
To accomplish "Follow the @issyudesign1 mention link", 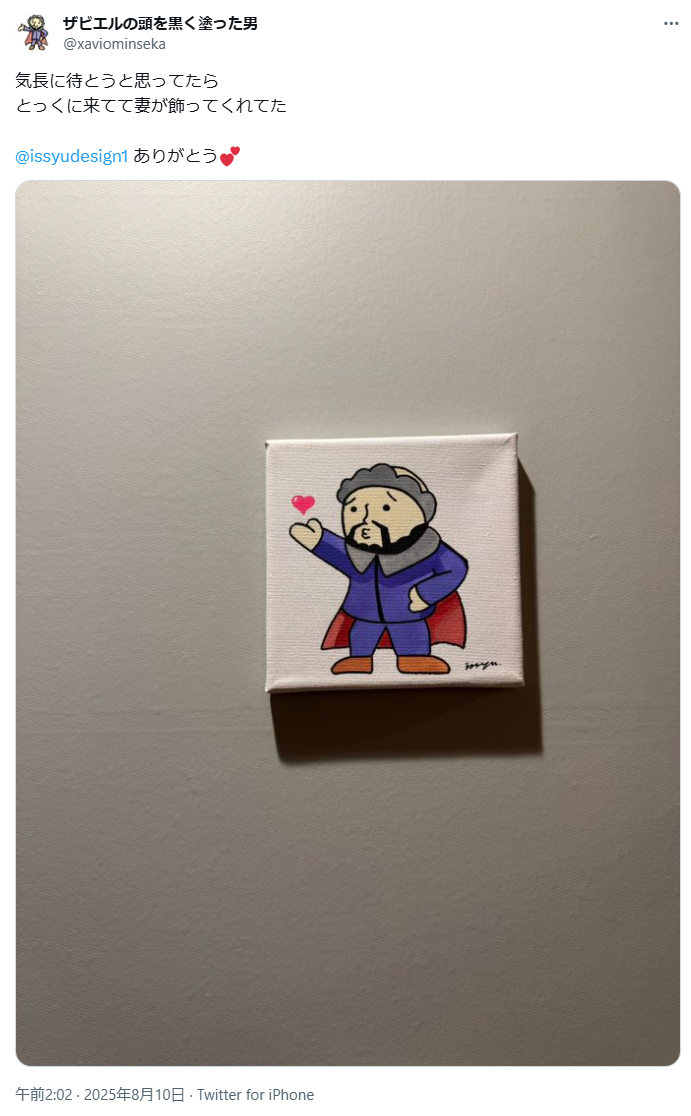I will click(72, 156).
